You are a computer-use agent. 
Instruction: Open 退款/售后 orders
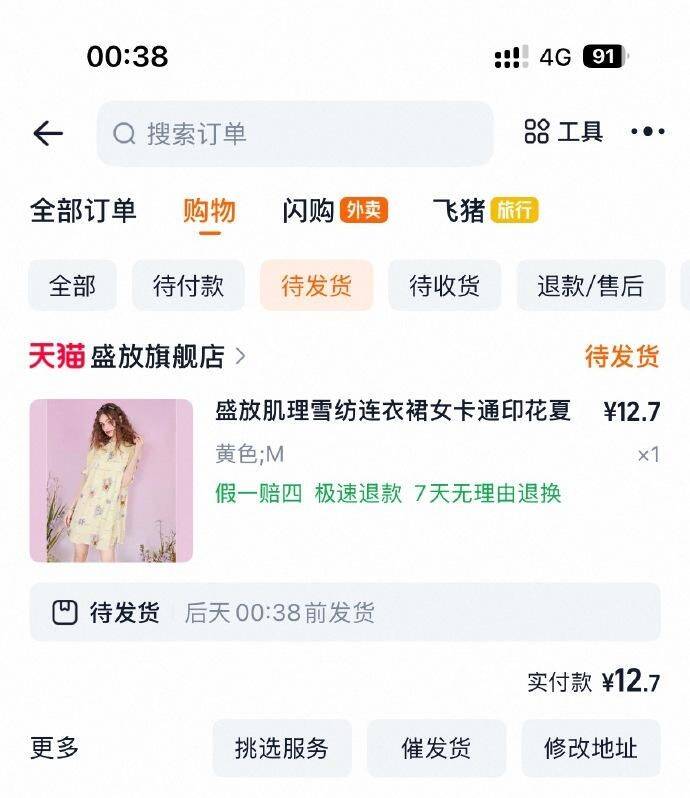590,286
